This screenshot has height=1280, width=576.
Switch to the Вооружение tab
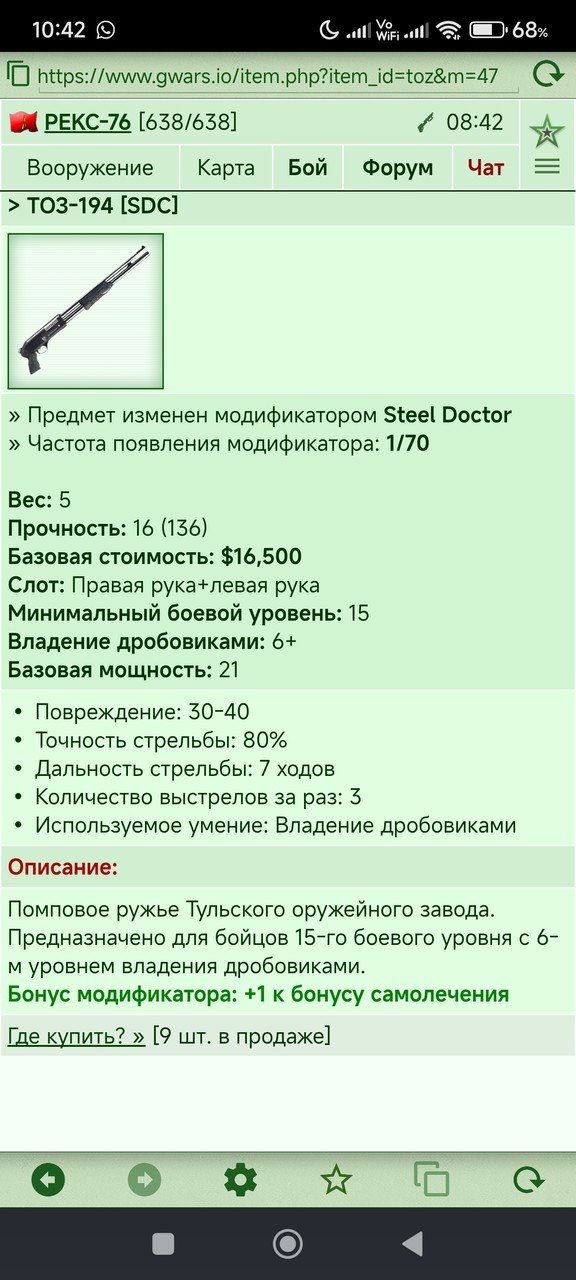[x=90, y=168]
